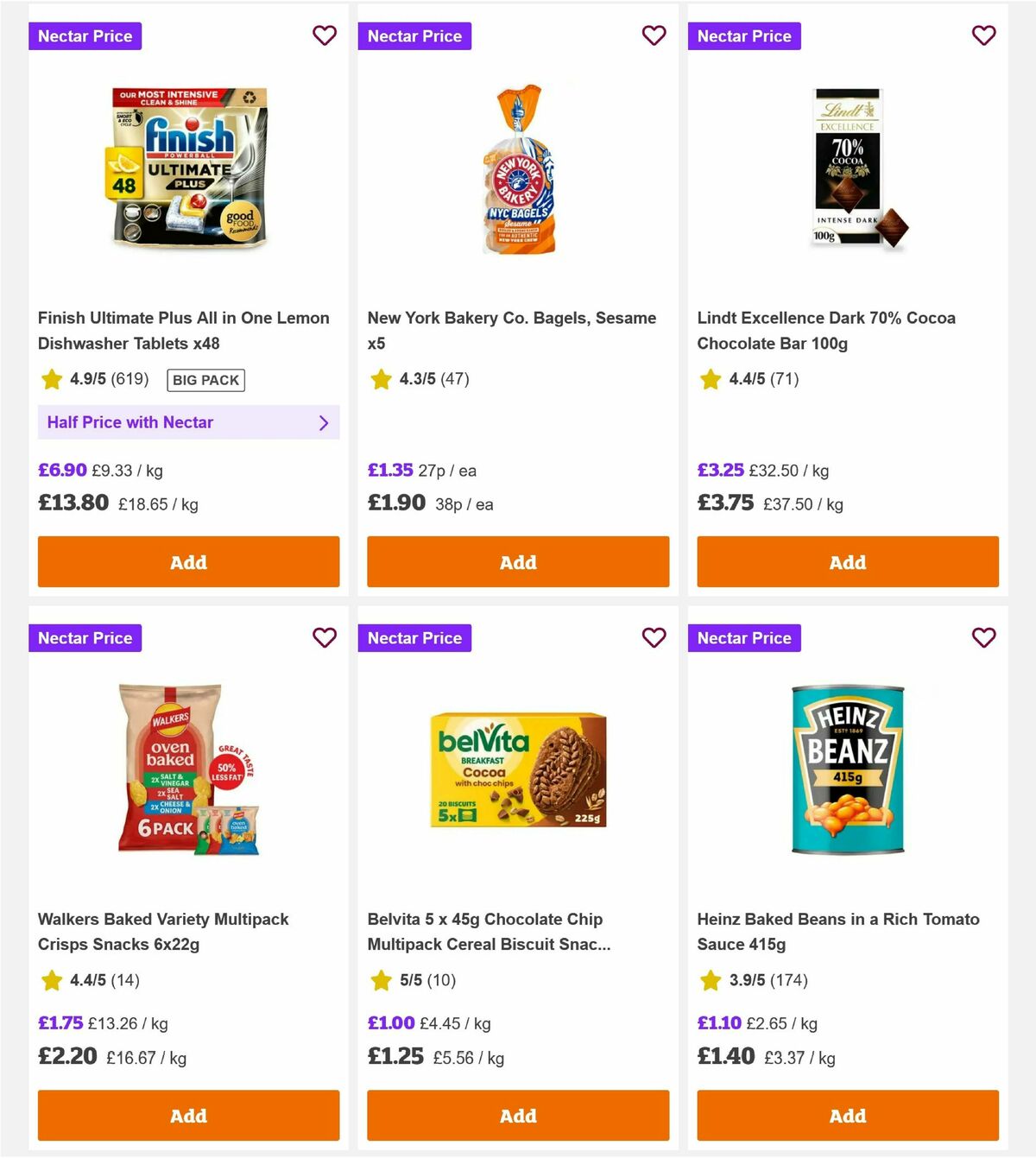Open the Lindt Excellence Dark 70% product link

tap(826, 330)
